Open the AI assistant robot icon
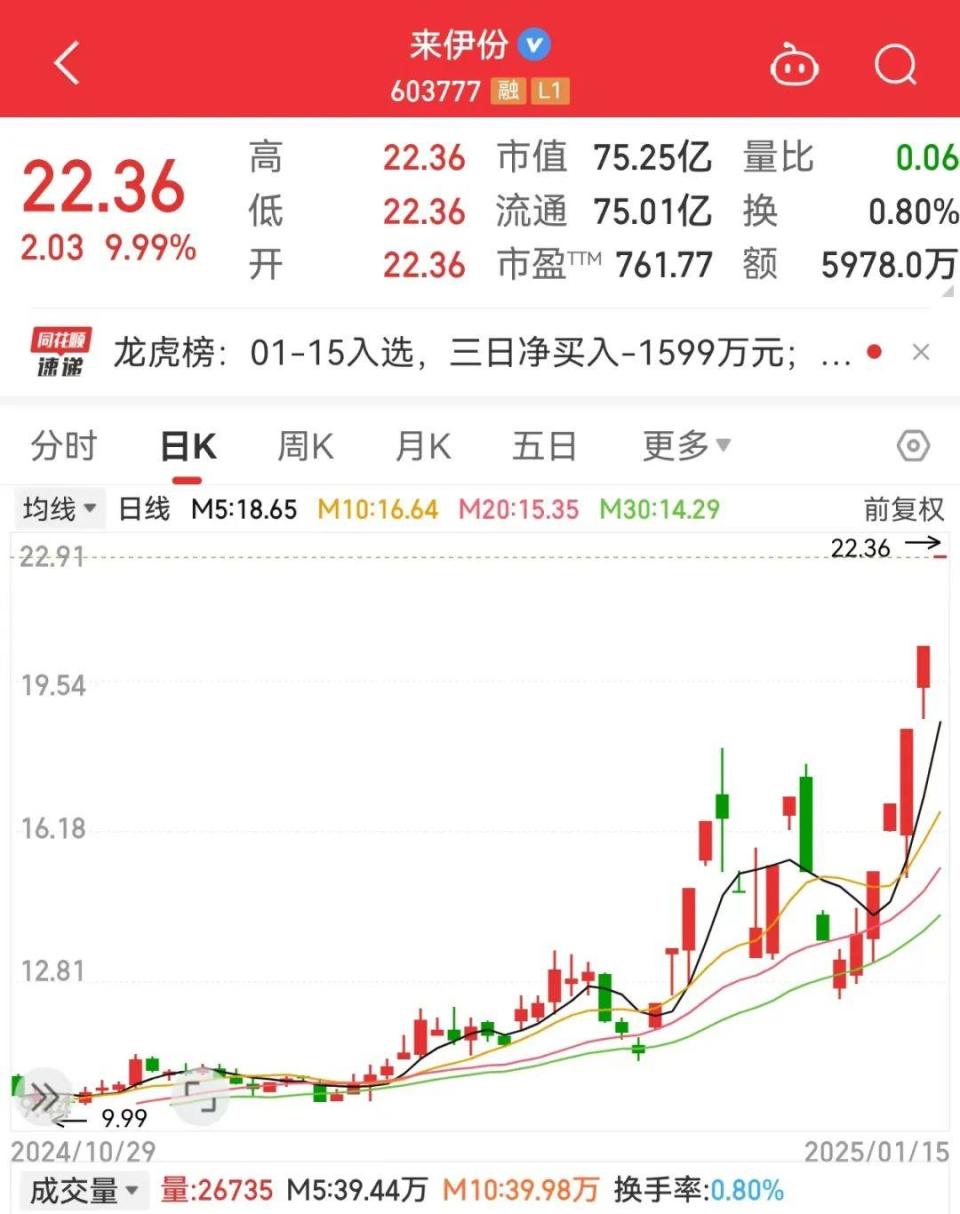960x1214 pixels. point(794,64)
